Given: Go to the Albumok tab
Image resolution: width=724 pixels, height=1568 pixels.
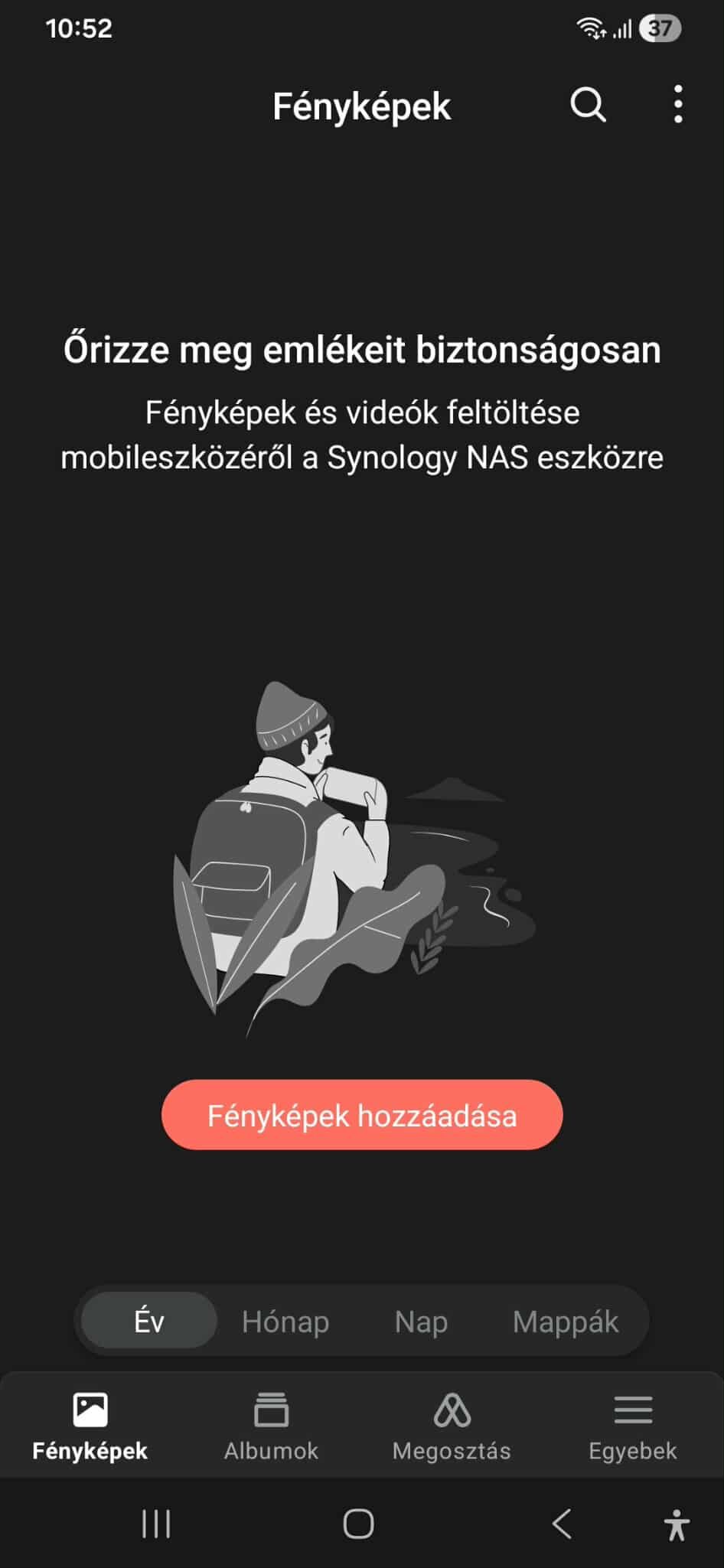Looking at the screenshot, I should pyautogui.click(x=271, y=1426).
